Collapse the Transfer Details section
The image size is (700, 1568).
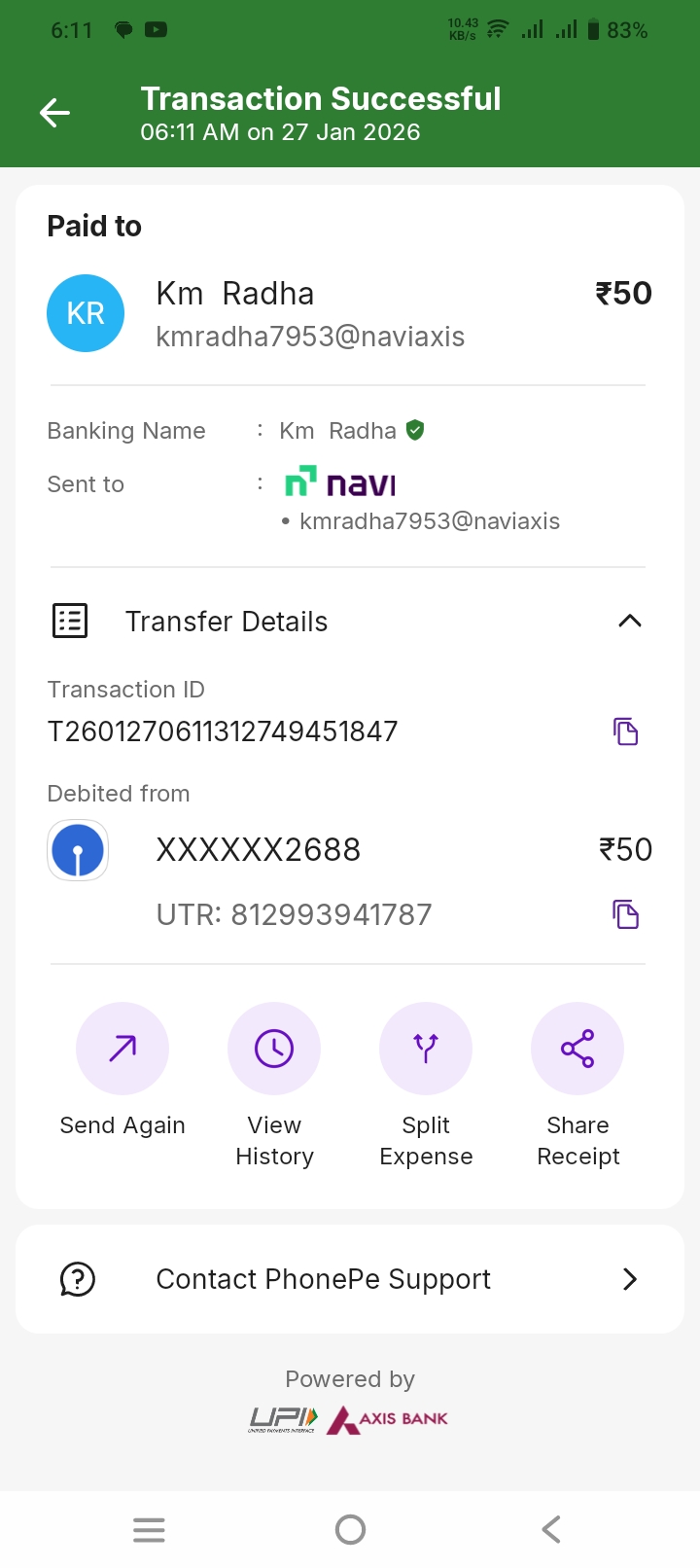click(629, 621)
